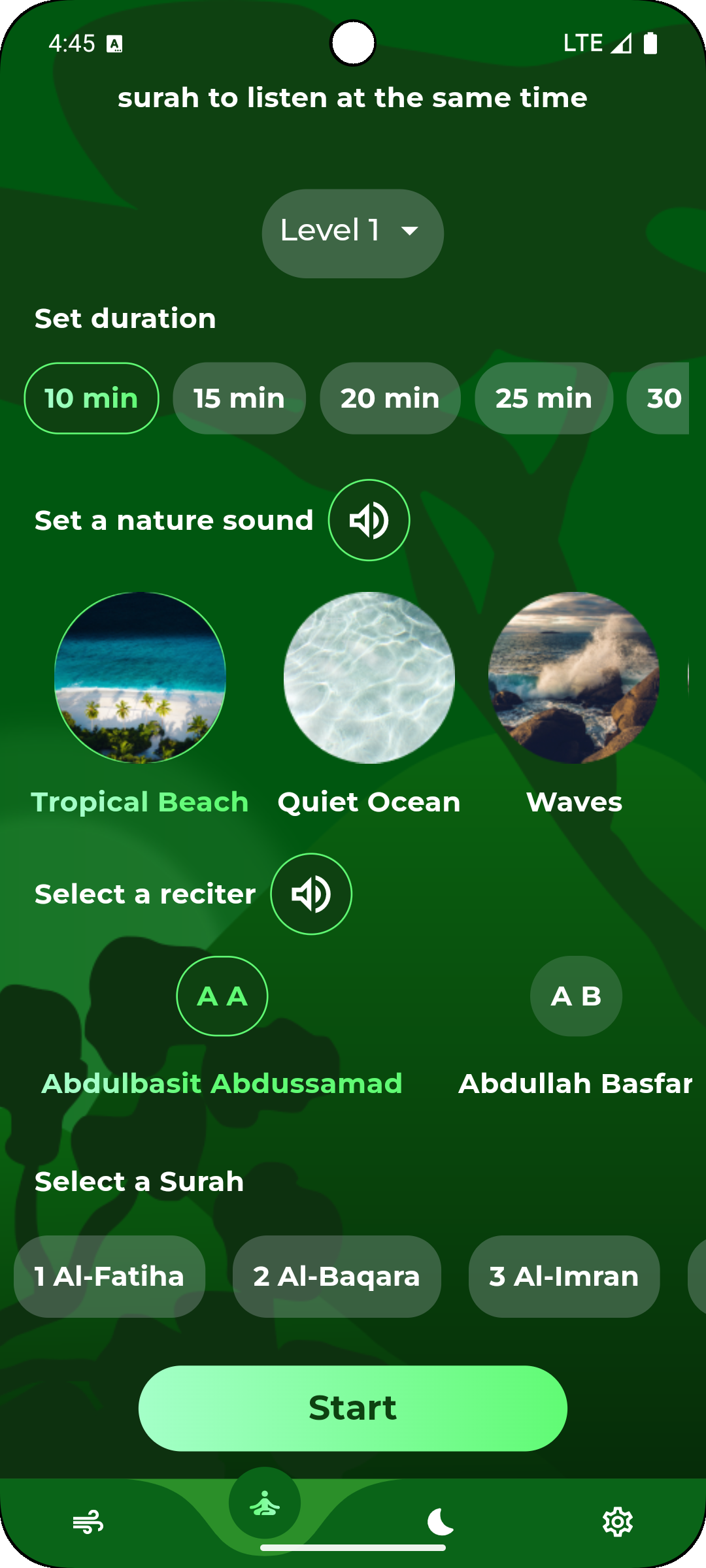Open the settings gear tab

click(x=617, y=1522)
